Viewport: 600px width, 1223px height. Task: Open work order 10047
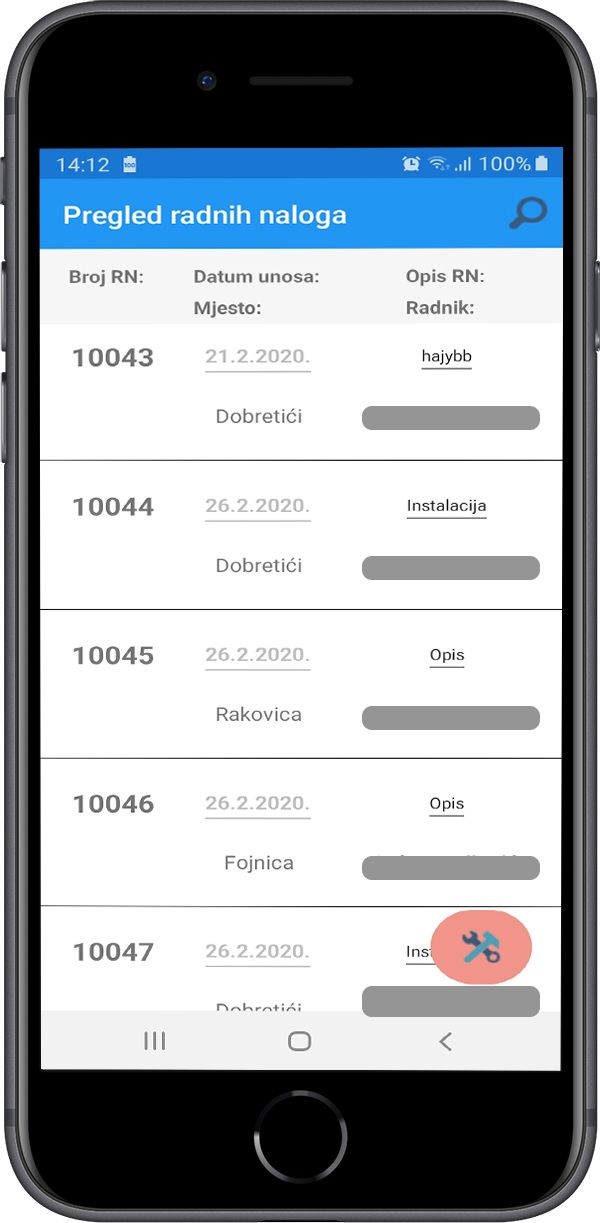tap(113, 952)
